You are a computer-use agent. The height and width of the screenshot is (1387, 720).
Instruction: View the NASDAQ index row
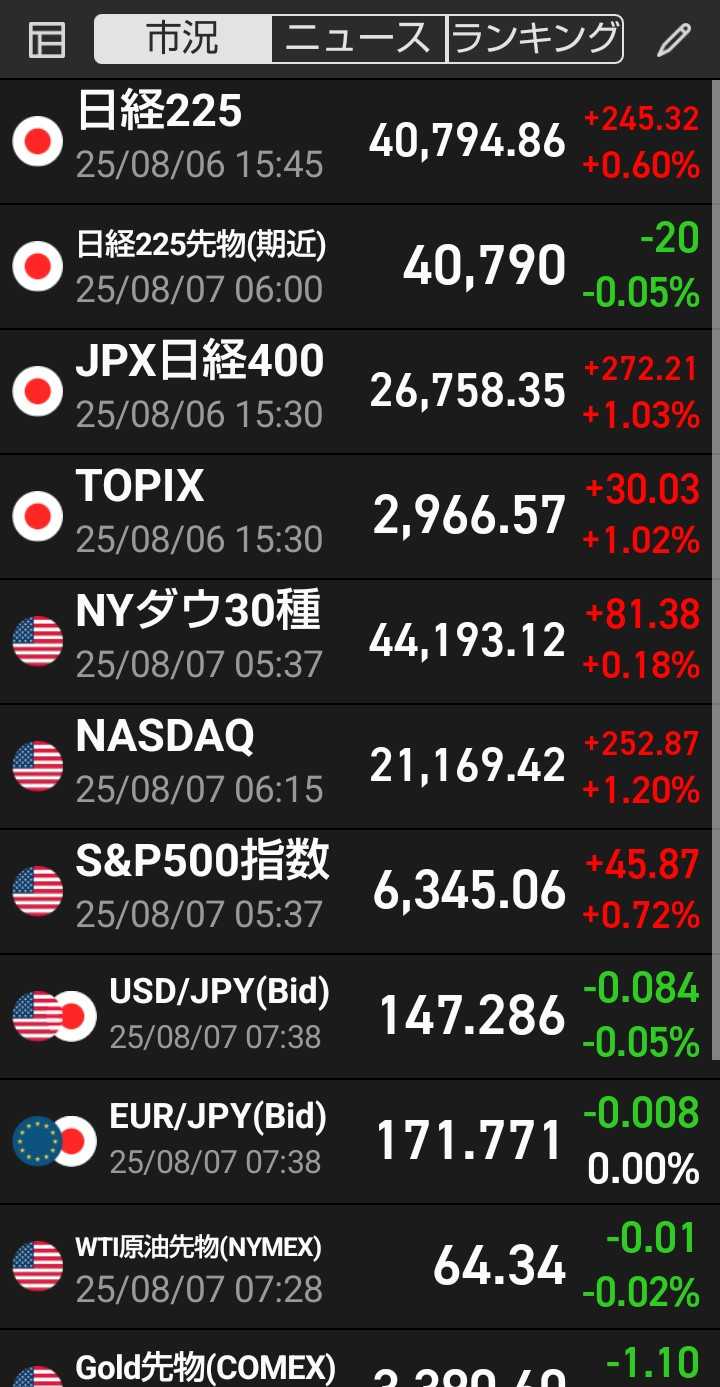356,767
